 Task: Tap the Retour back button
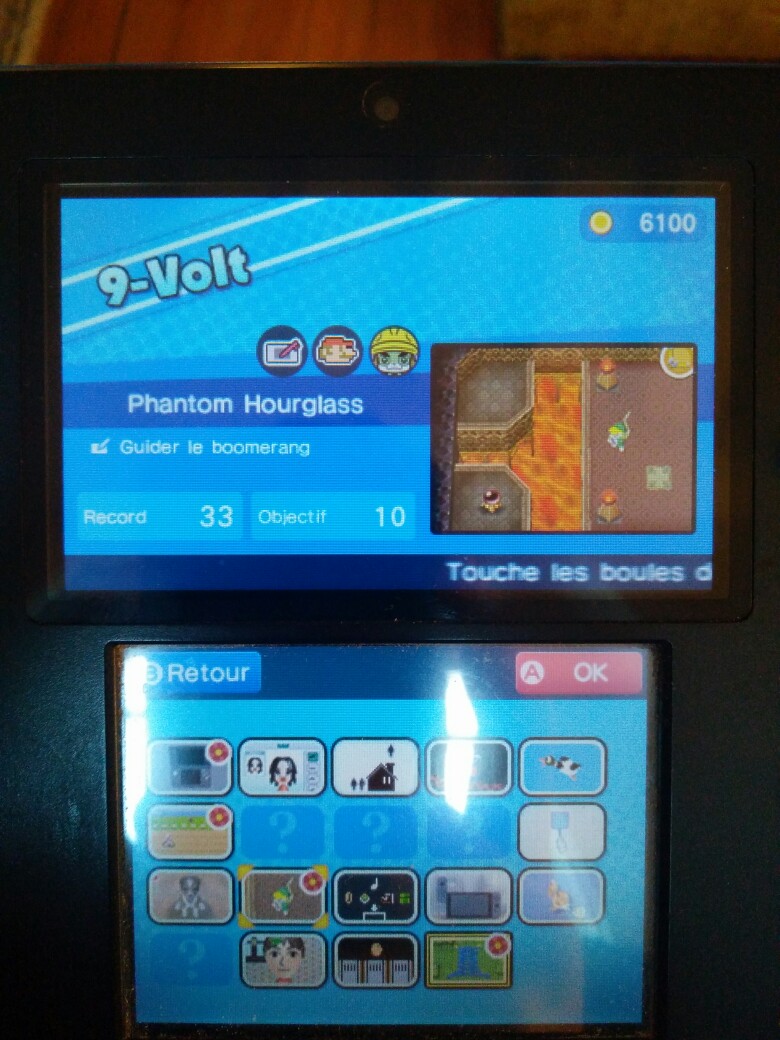click(x=197, y=673)
